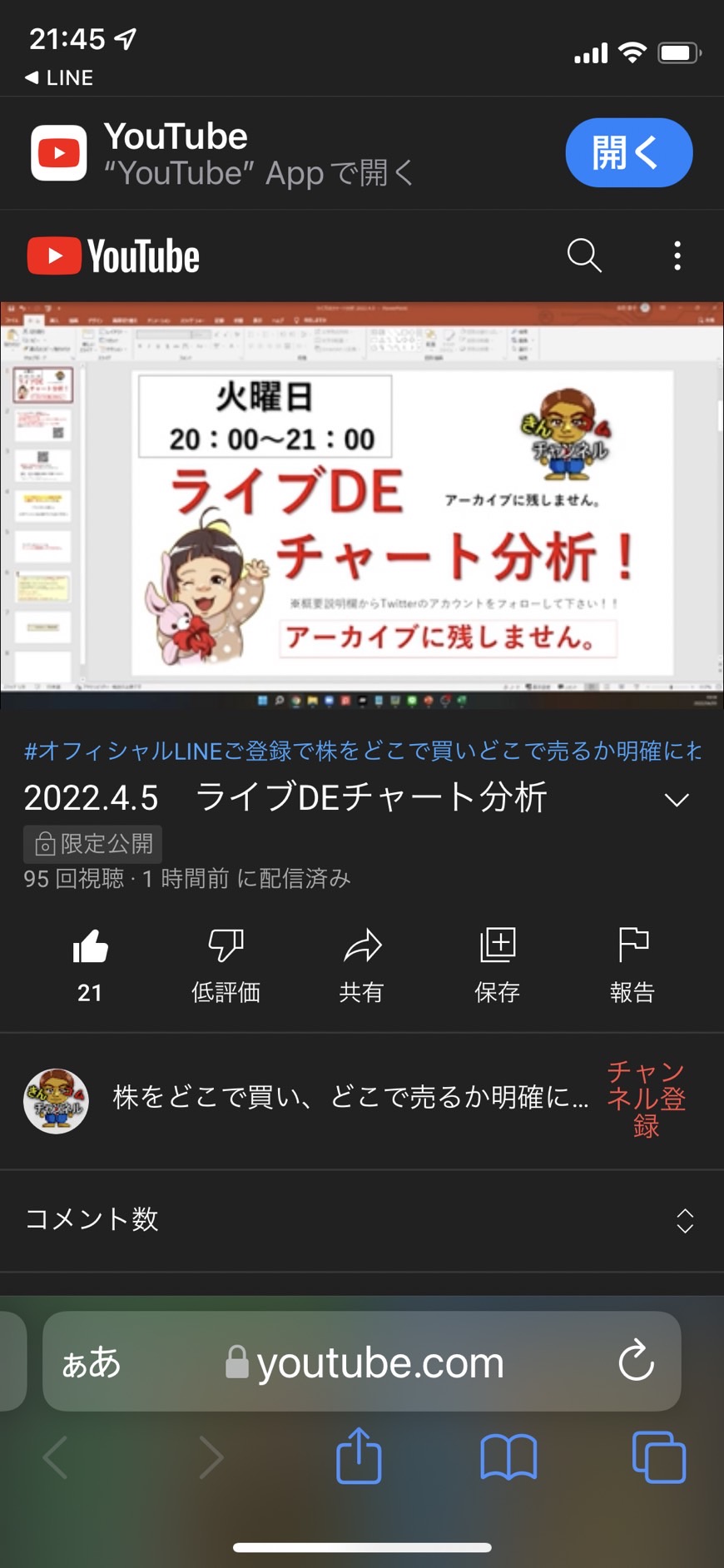
Task: Open Safari's share sheet
Action: tap(359, 1455)
